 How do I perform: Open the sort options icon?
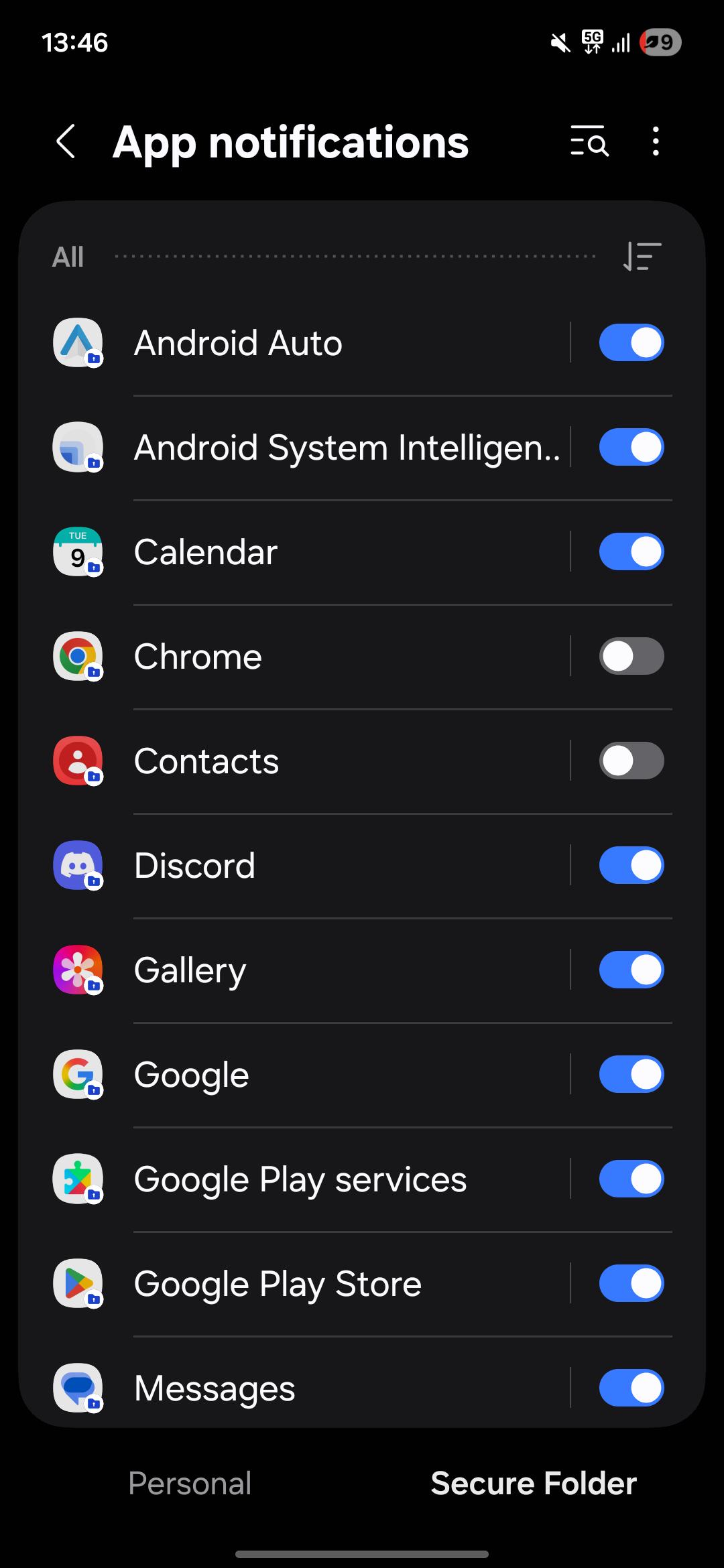point(642,257)
